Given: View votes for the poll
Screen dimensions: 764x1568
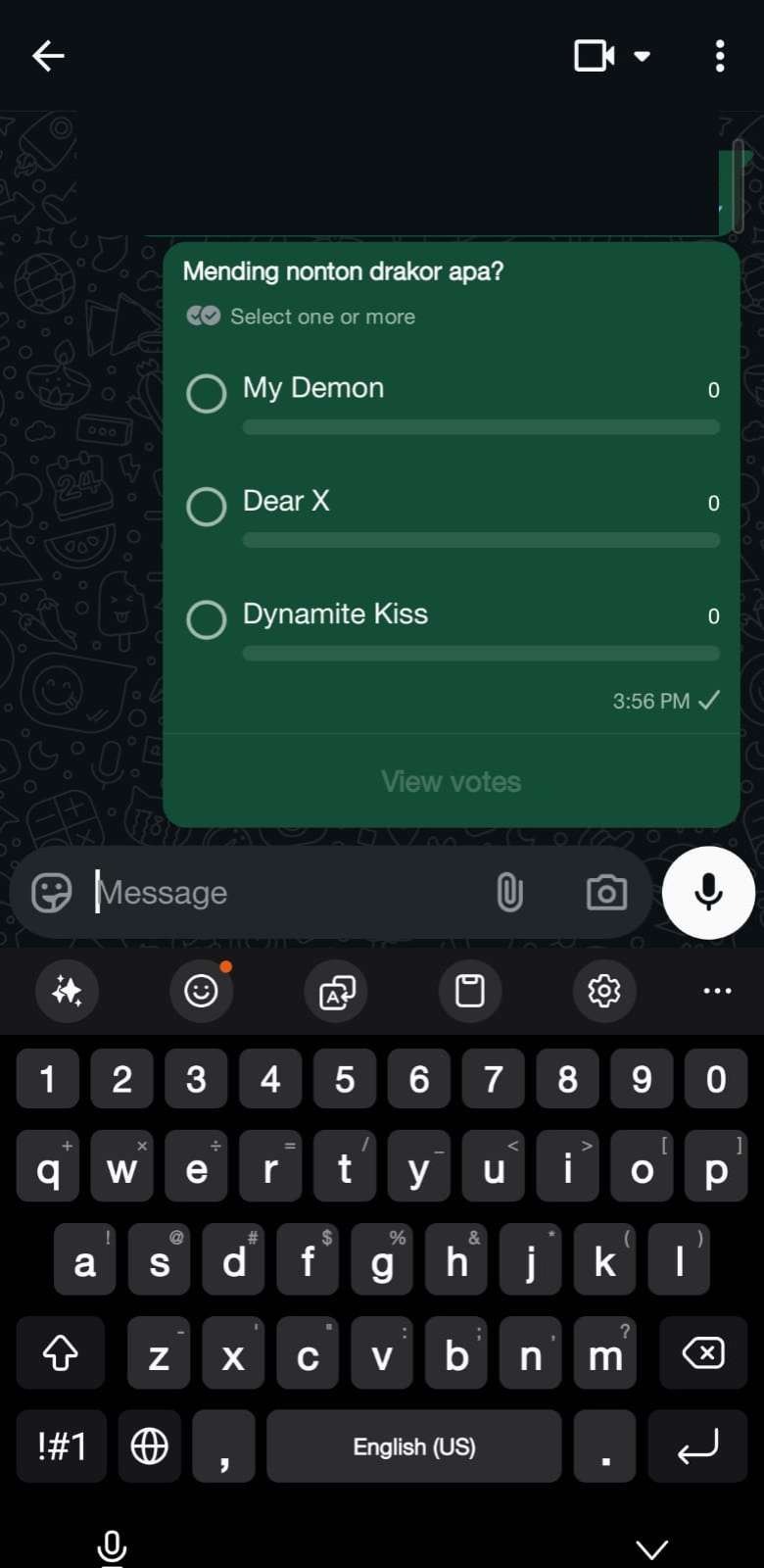Looking at the screenshot, I should pyautogui.click(x=451, y=781).
